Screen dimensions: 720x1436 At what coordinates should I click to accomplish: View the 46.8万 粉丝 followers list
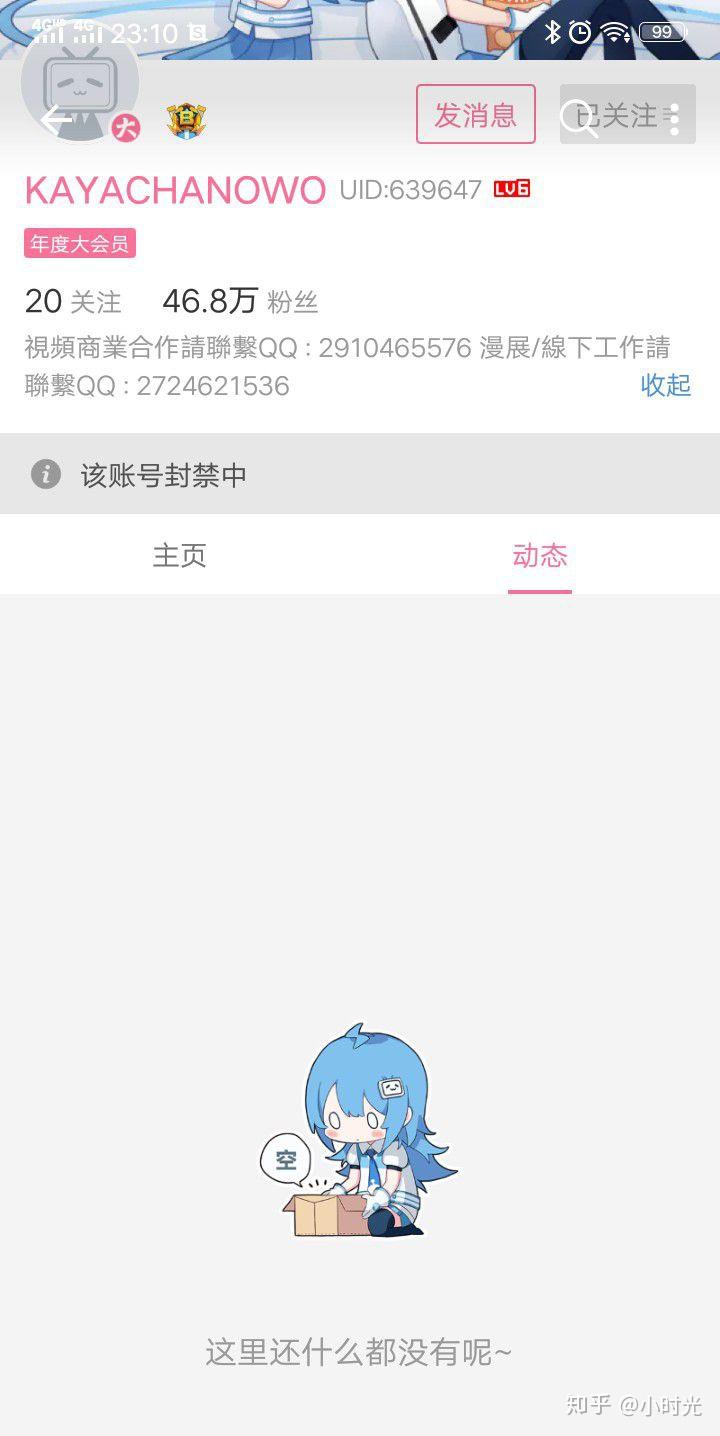(x=240, y=301)
